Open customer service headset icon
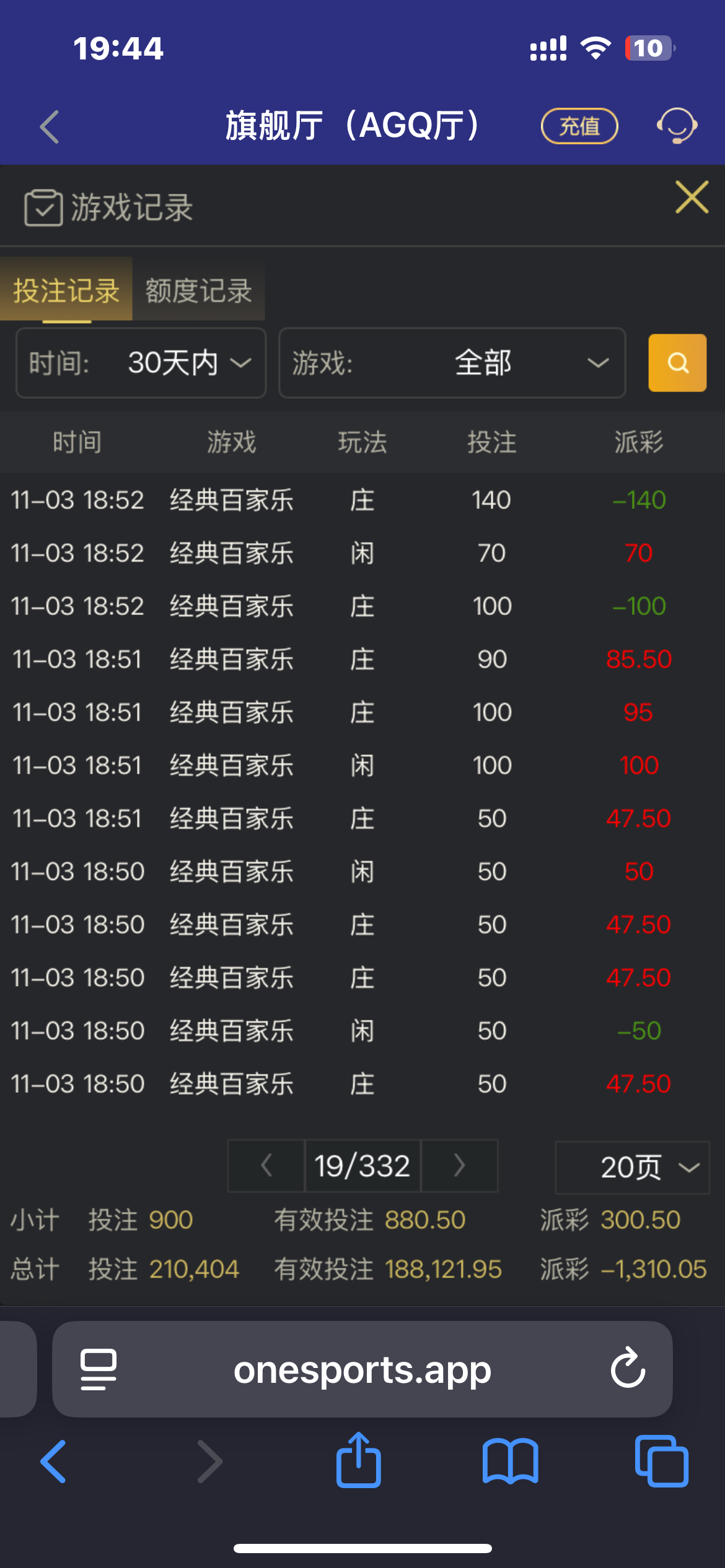Image resolution: width=725 pixels, height=1568 pixels. click(x=677, y=126)
